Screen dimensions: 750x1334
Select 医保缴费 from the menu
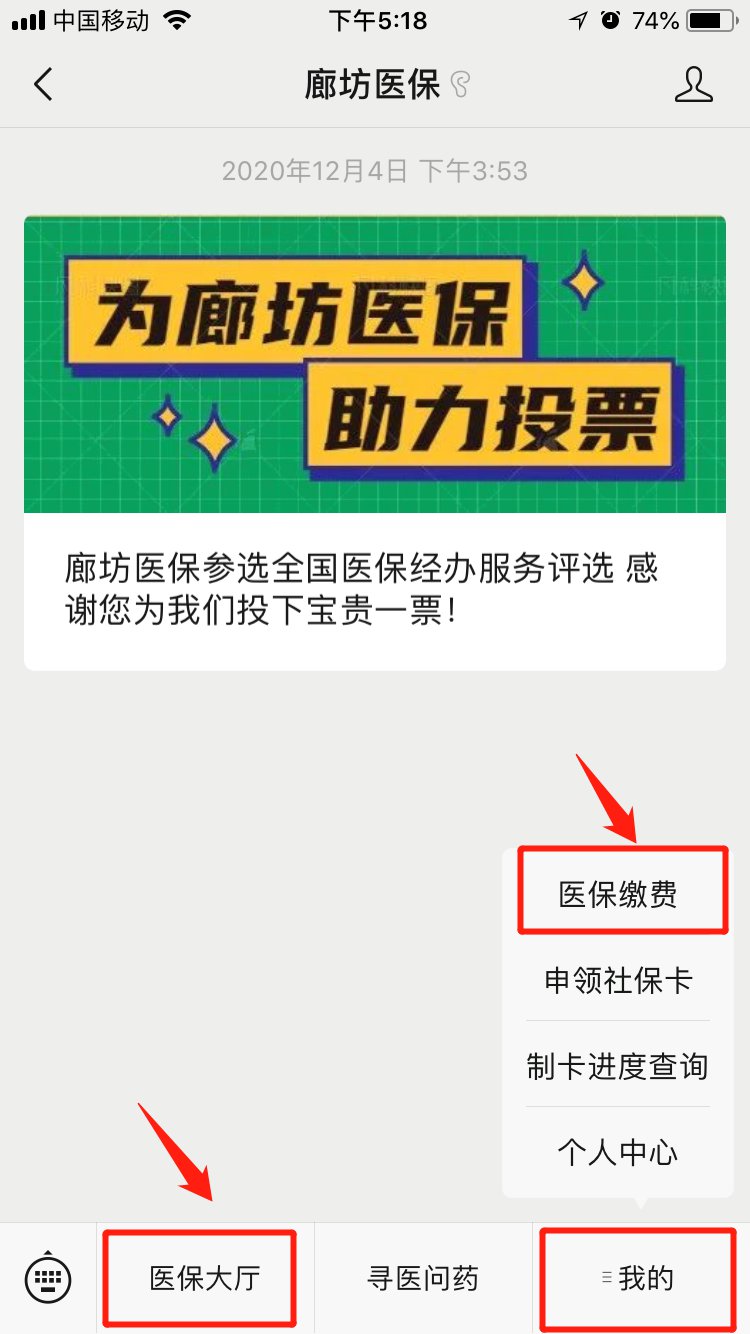click(x=618, y=894)
